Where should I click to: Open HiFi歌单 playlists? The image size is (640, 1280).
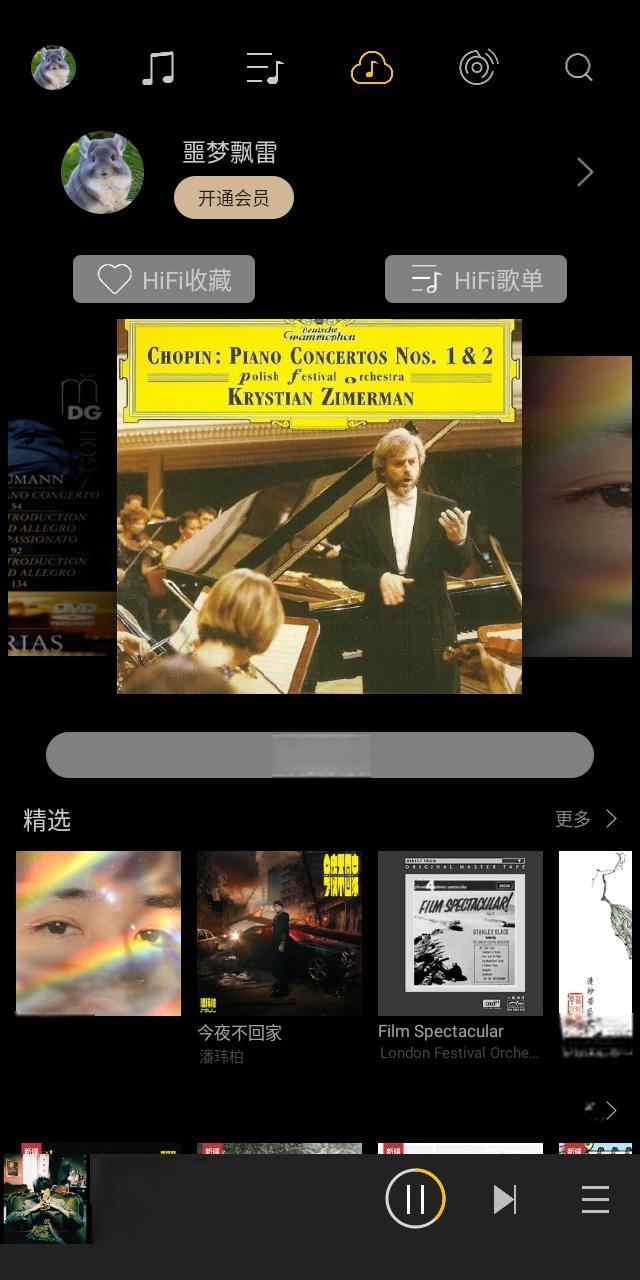[476, 279]
